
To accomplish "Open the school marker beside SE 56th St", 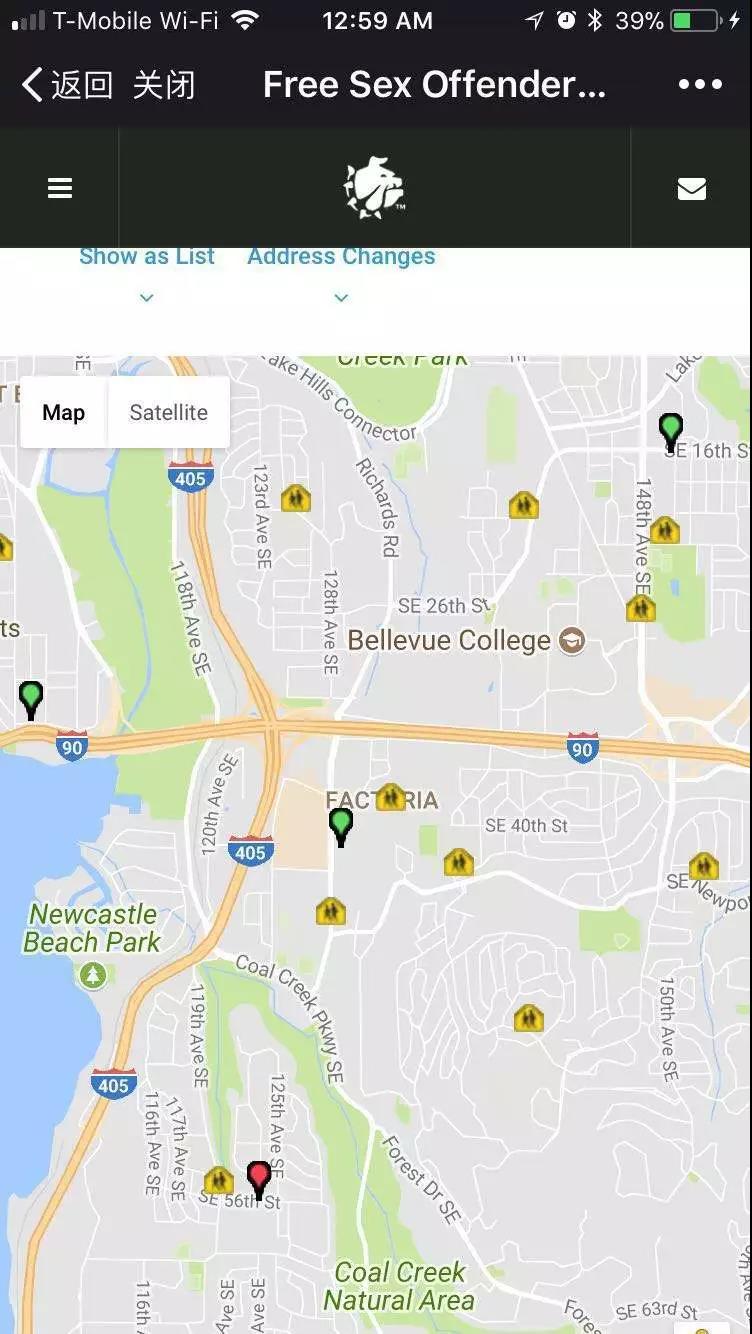I will (218, 1181).
